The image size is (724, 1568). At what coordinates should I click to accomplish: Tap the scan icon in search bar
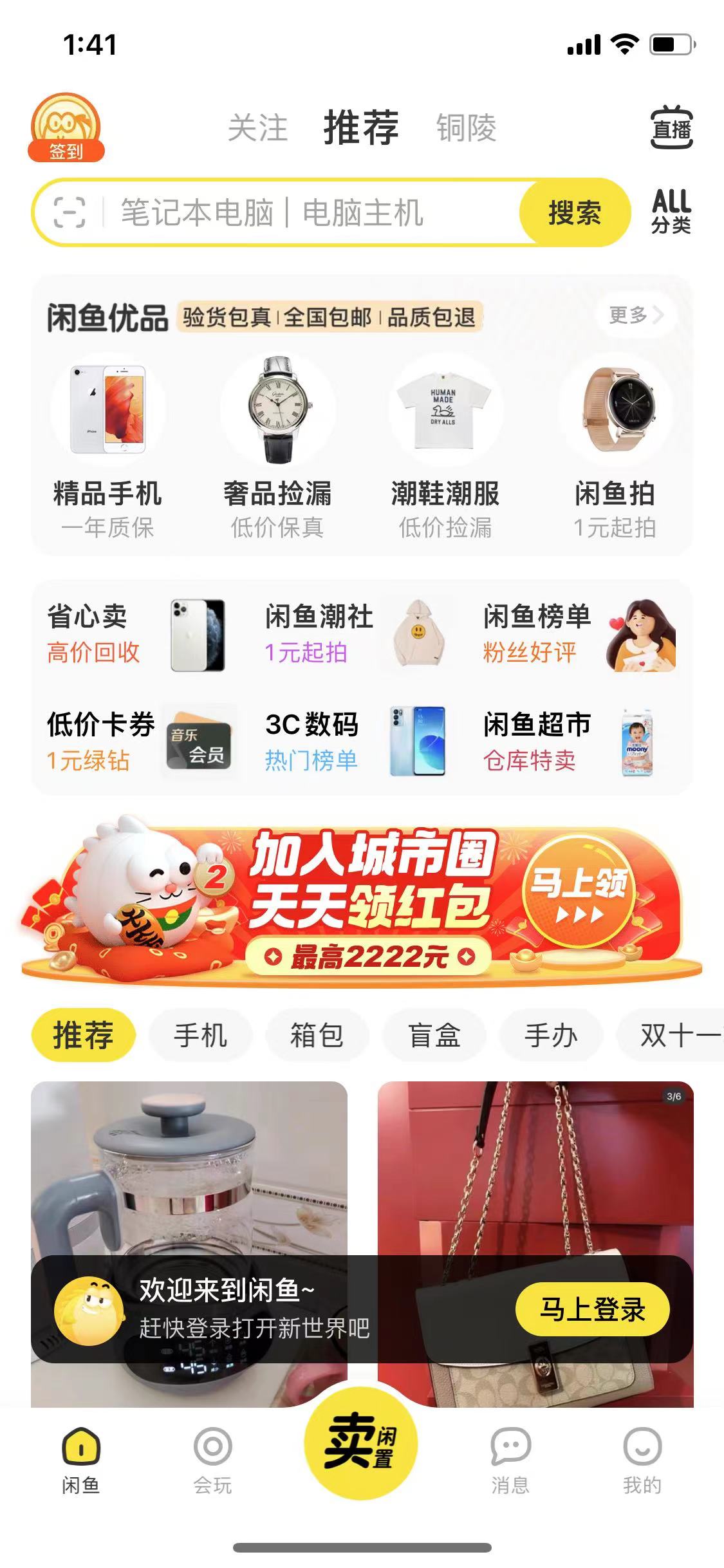pos(70,212)
